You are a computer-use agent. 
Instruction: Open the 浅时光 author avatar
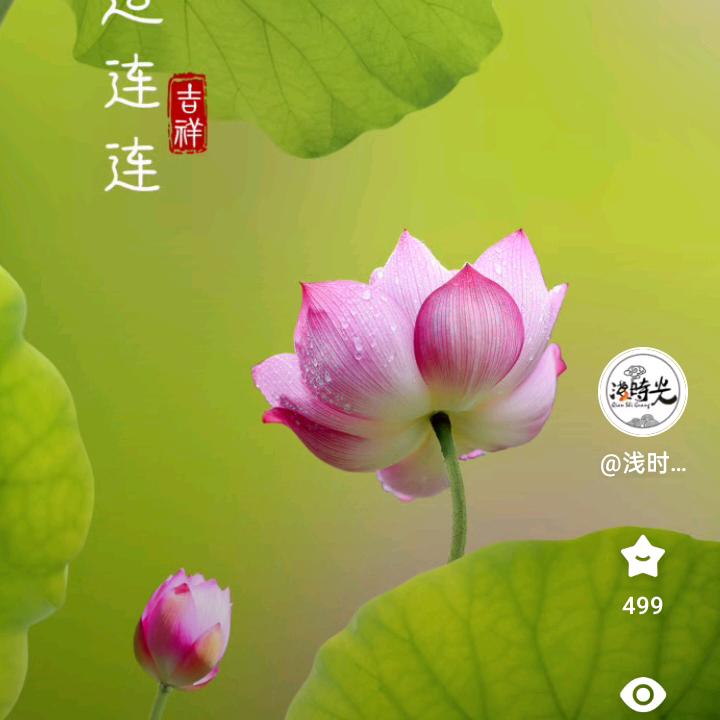642,392
